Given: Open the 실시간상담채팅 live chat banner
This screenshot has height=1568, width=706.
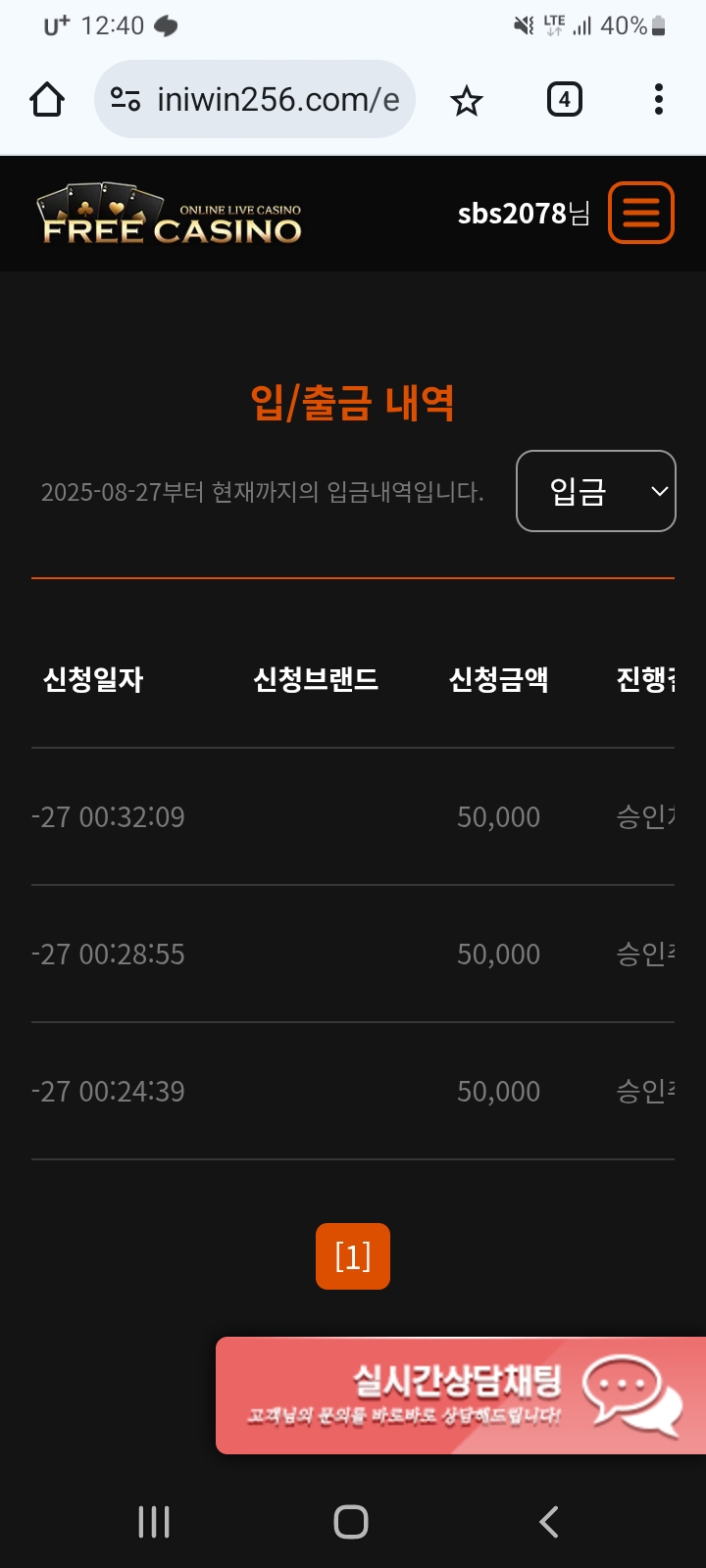Looking at the screenshot, I should (x=461, y=1396).
